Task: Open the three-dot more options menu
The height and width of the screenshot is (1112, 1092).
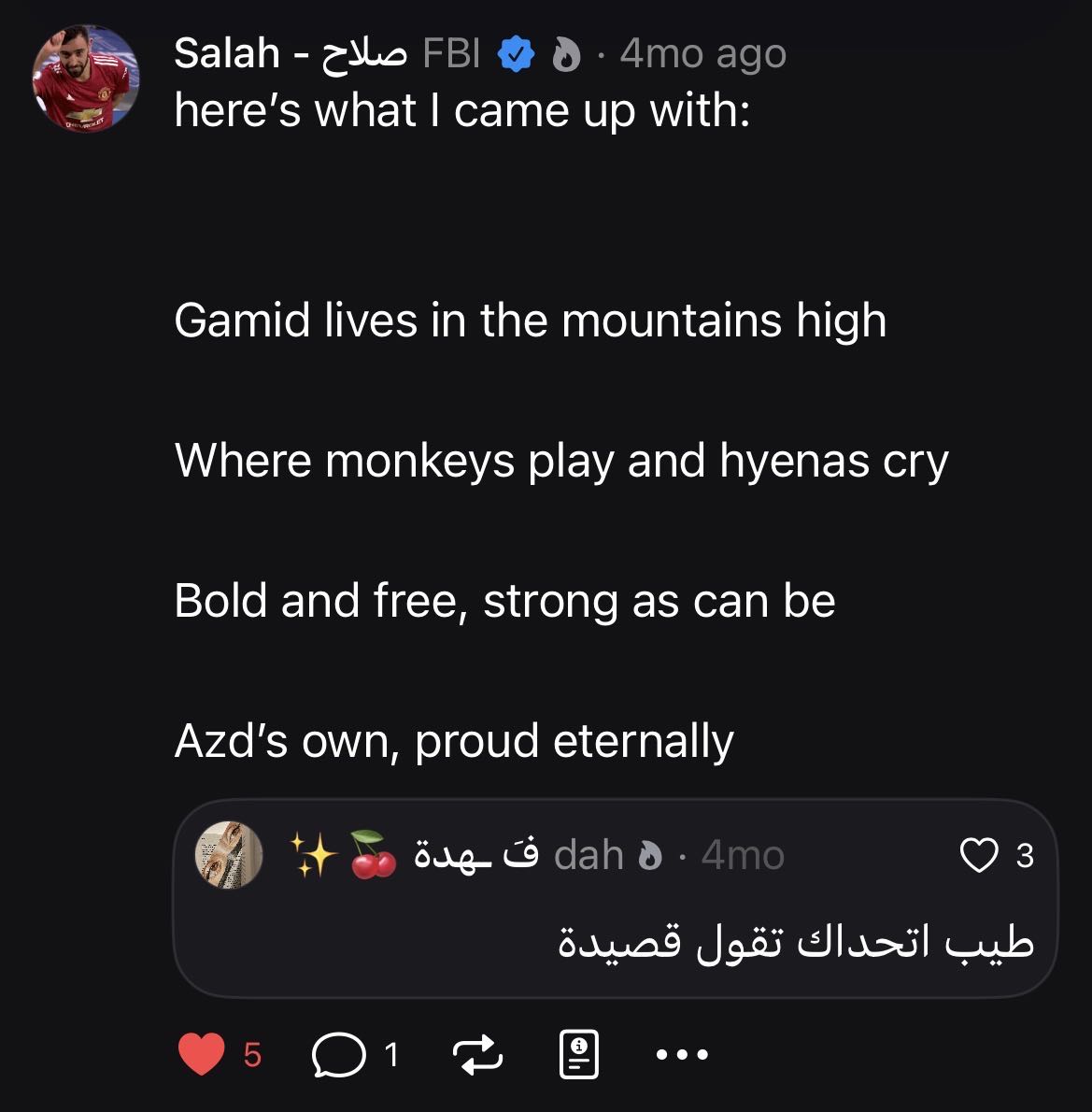Action: click(682, 1055)
